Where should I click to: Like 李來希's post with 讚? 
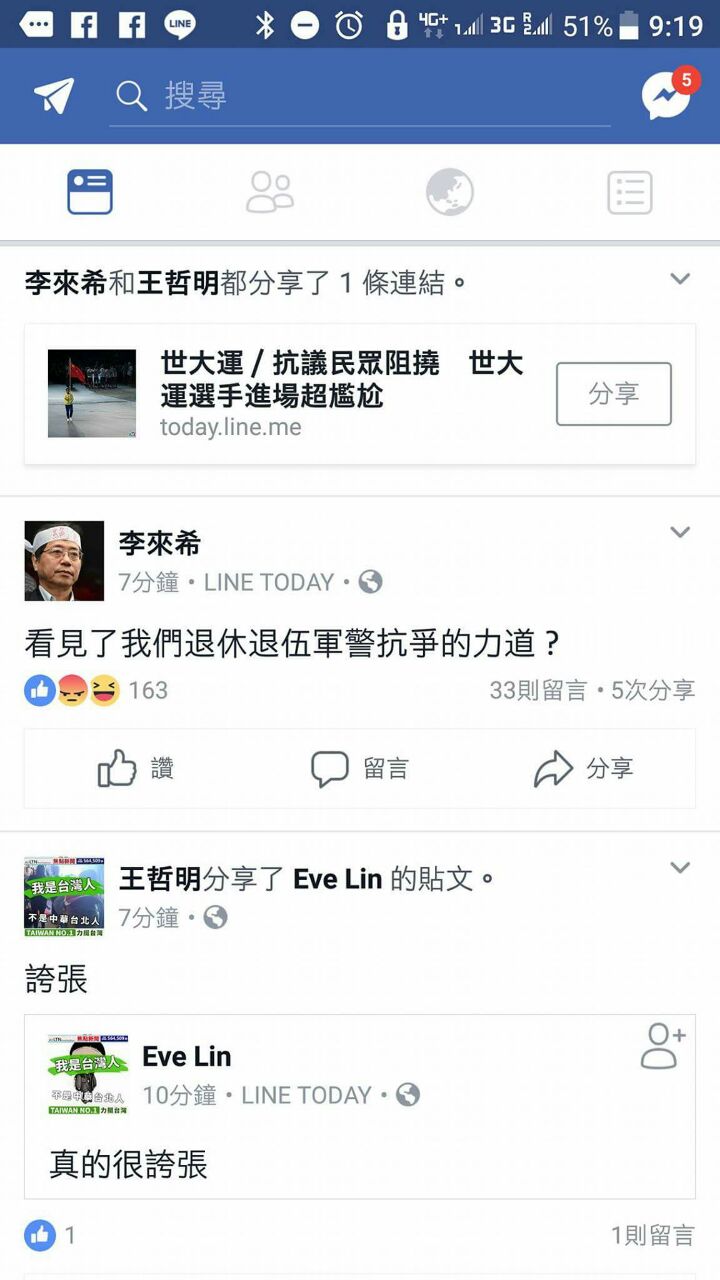pos(136,768)
